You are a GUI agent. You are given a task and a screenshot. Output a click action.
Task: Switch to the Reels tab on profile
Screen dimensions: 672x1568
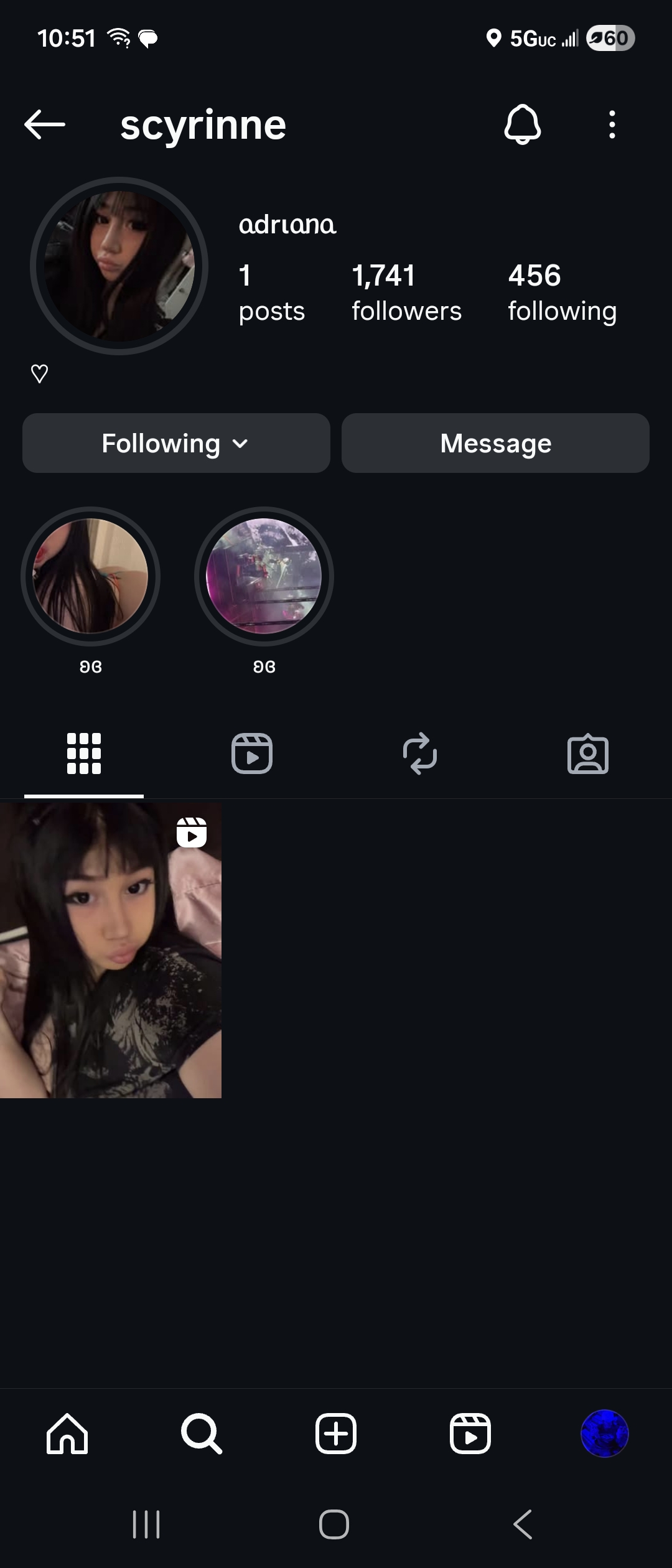point(252,754)
